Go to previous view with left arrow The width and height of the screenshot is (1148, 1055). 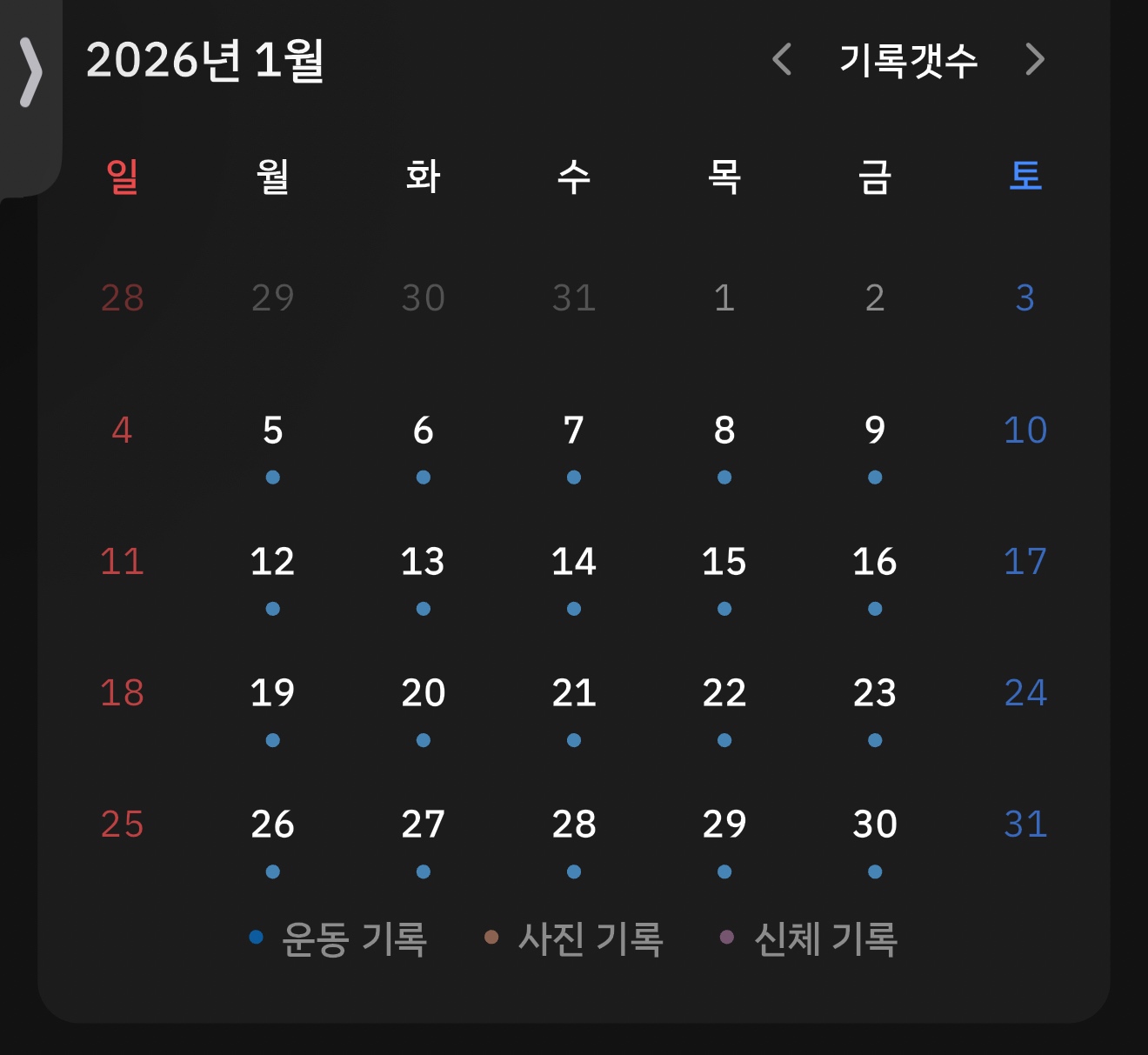(782, 59)
